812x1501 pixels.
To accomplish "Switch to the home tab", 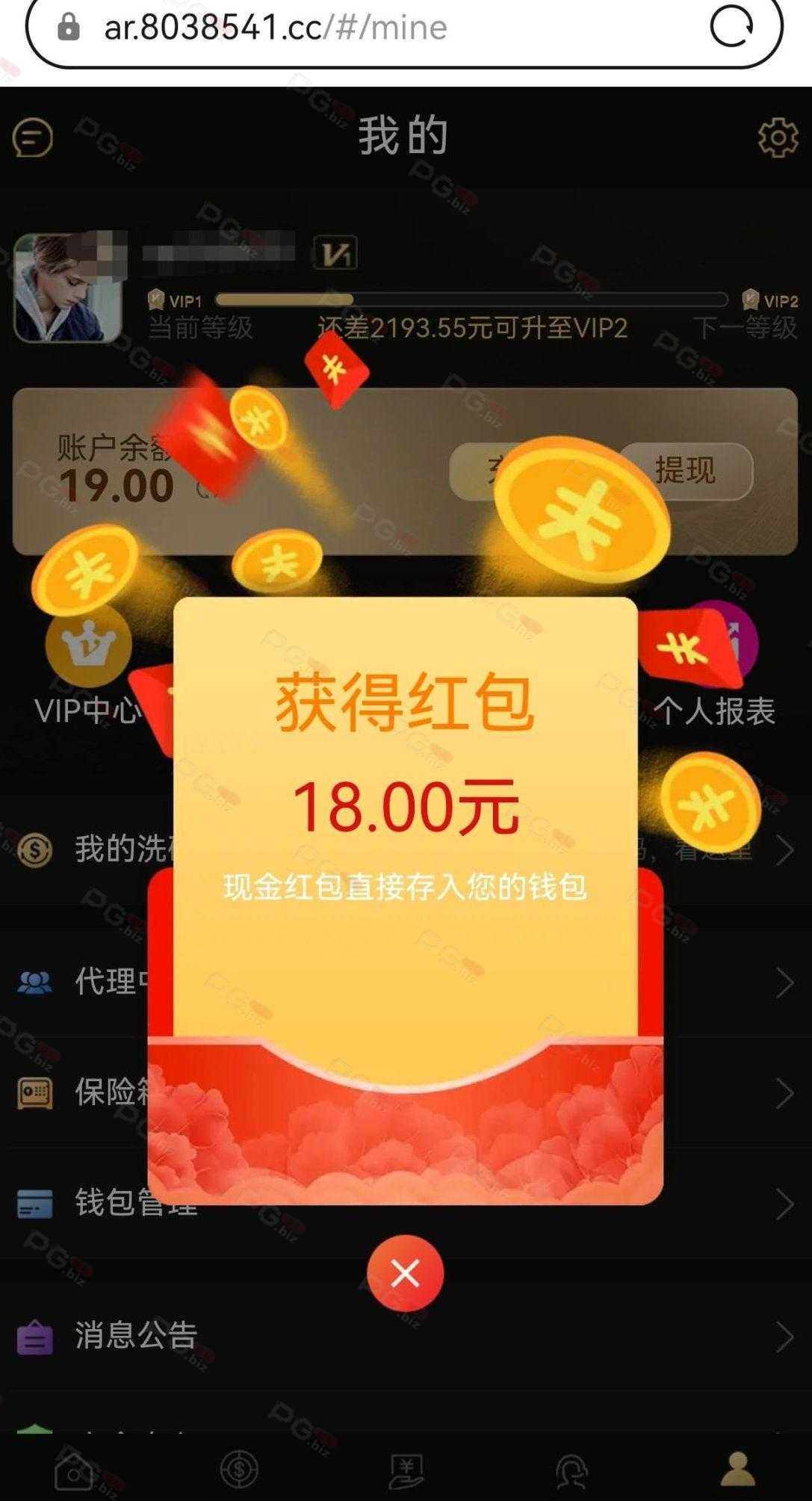I will [x=73, y=1469].
